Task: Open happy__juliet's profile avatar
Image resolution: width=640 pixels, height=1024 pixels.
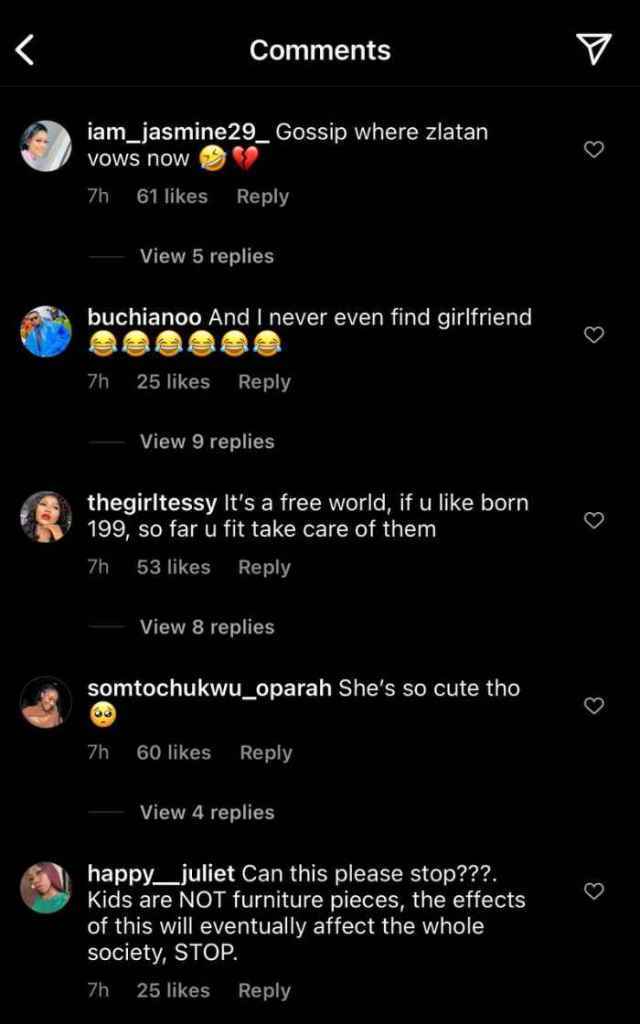Action: tap(46, 887)
